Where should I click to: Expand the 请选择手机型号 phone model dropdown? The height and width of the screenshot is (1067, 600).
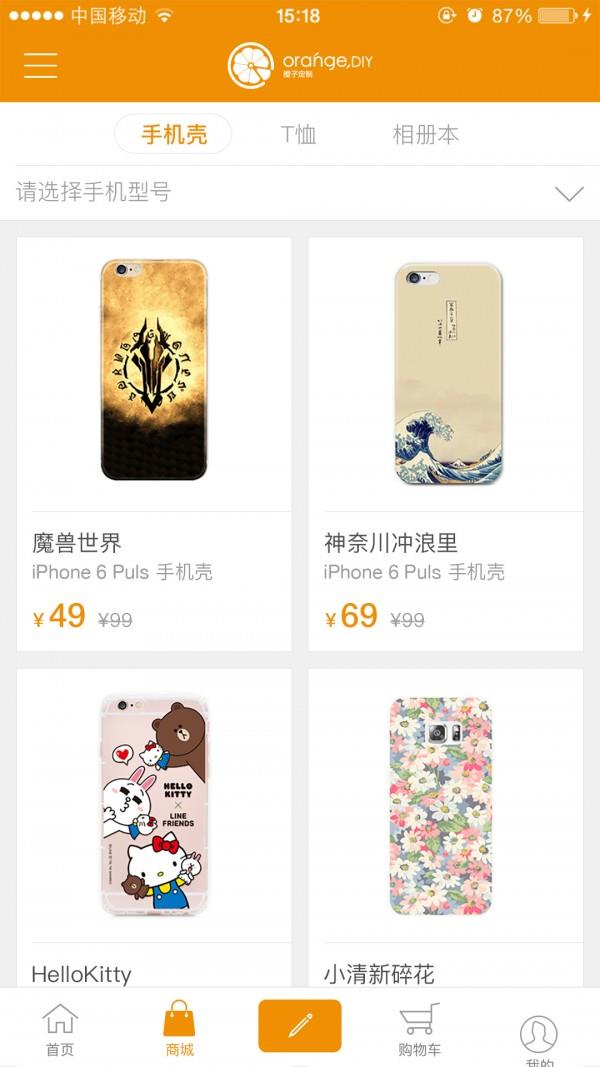click(568, 193)
